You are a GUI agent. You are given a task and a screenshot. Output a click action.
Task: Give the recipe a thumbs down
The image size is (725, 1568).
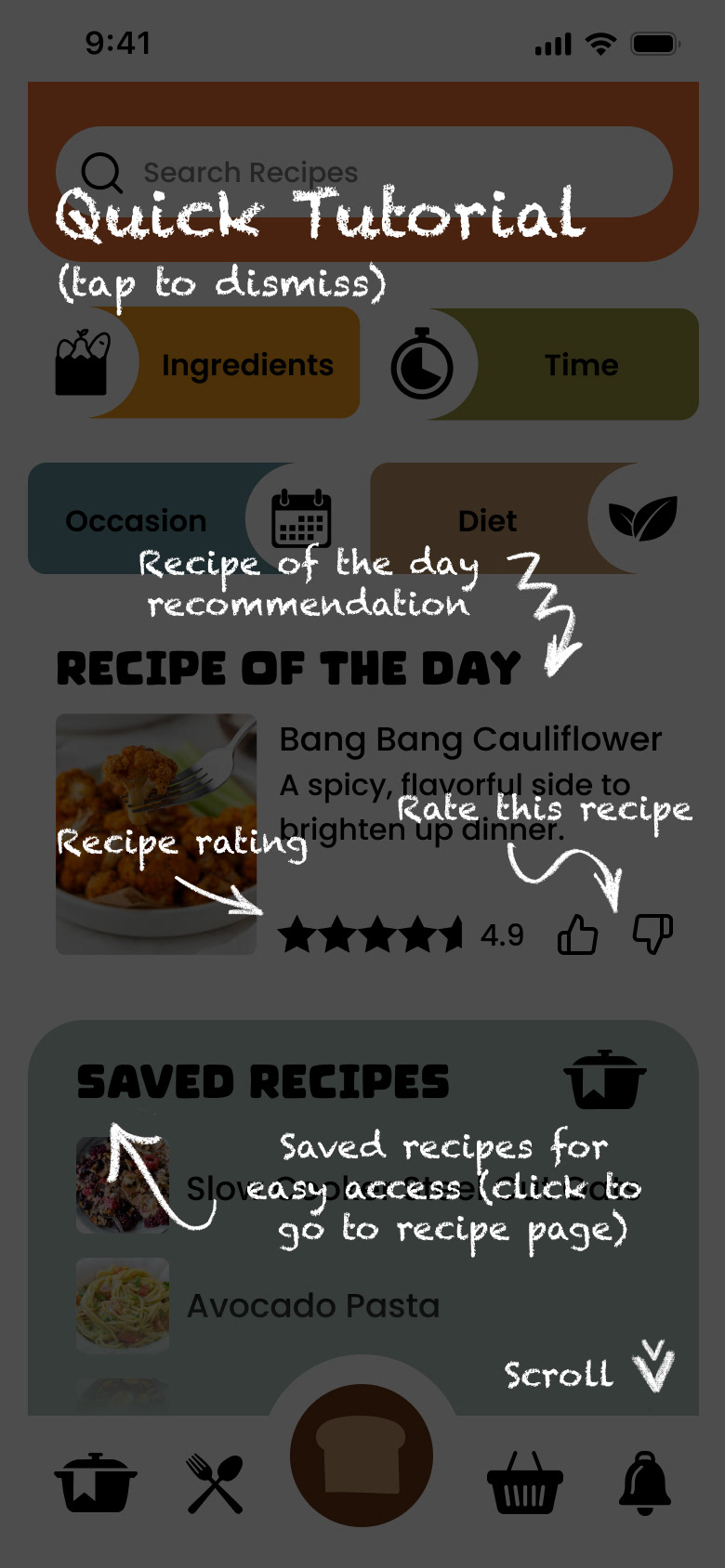(x=652, y=934)
